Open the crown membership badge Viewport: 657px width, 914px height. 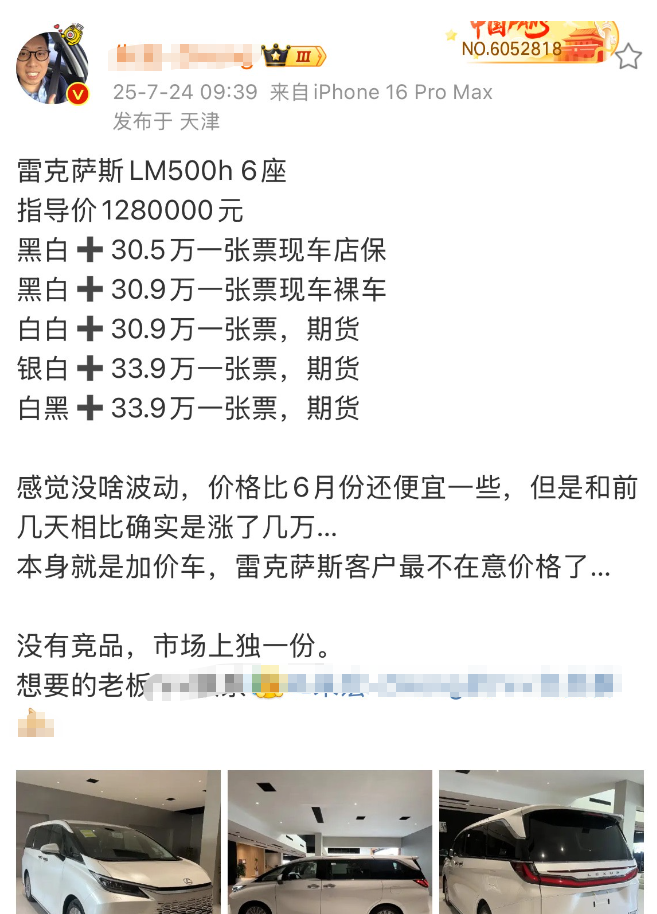tap(293, 57)
